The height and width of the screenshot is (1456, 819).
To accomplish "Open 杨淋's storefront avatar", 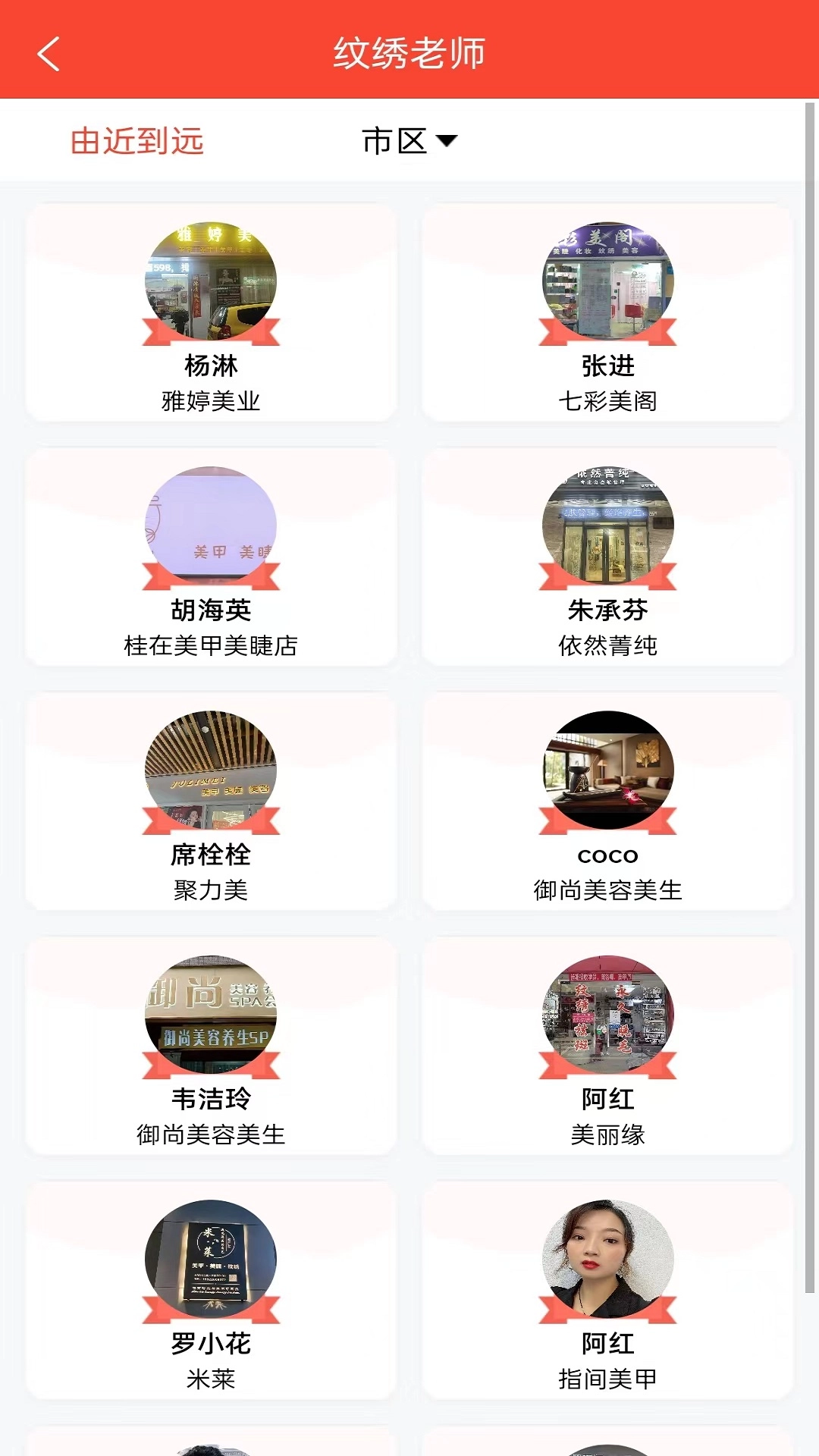I will pos(211,281).
